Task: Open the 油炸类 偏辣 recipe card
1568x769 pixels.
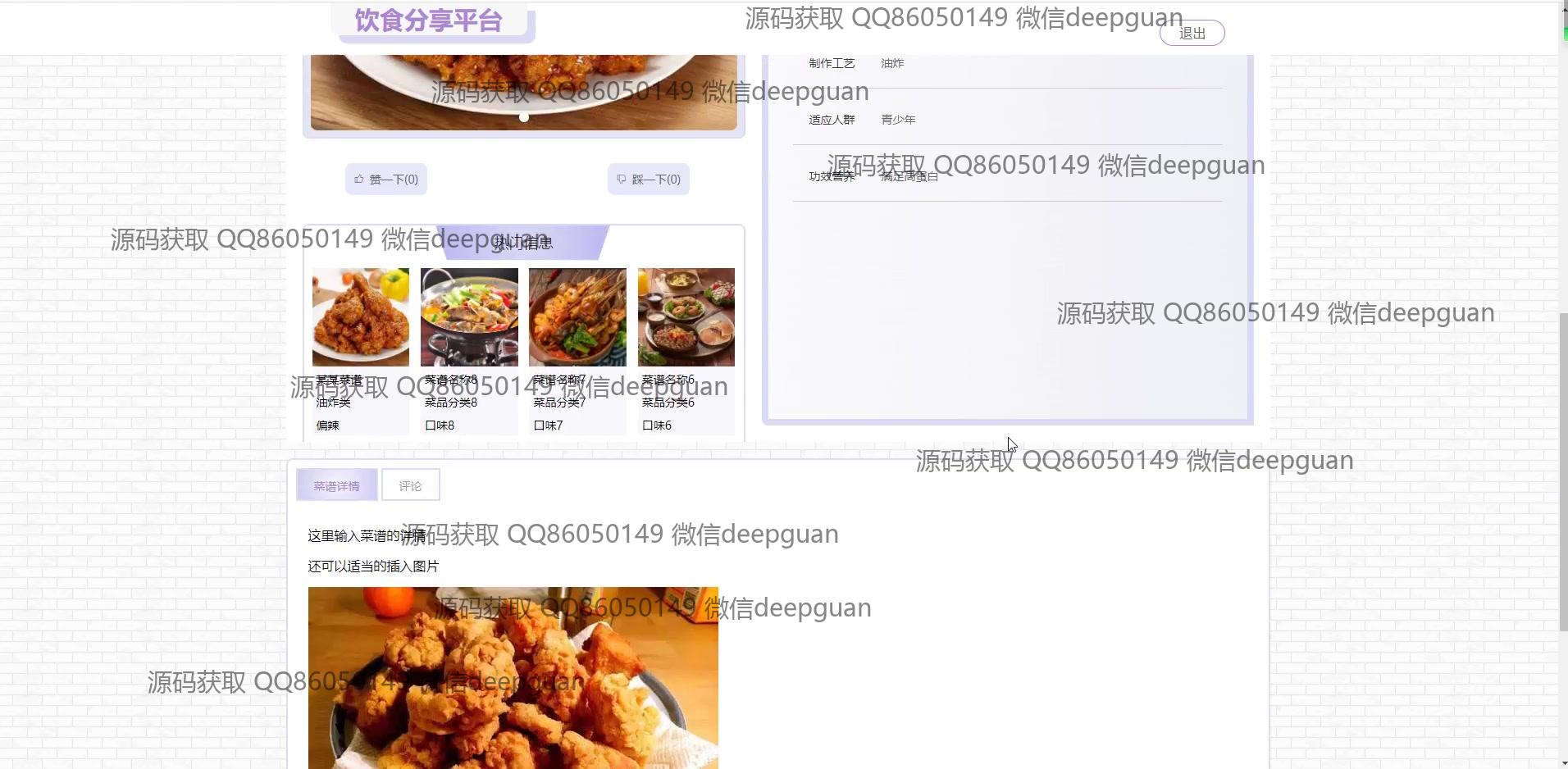Action: (x=361, y=318)
